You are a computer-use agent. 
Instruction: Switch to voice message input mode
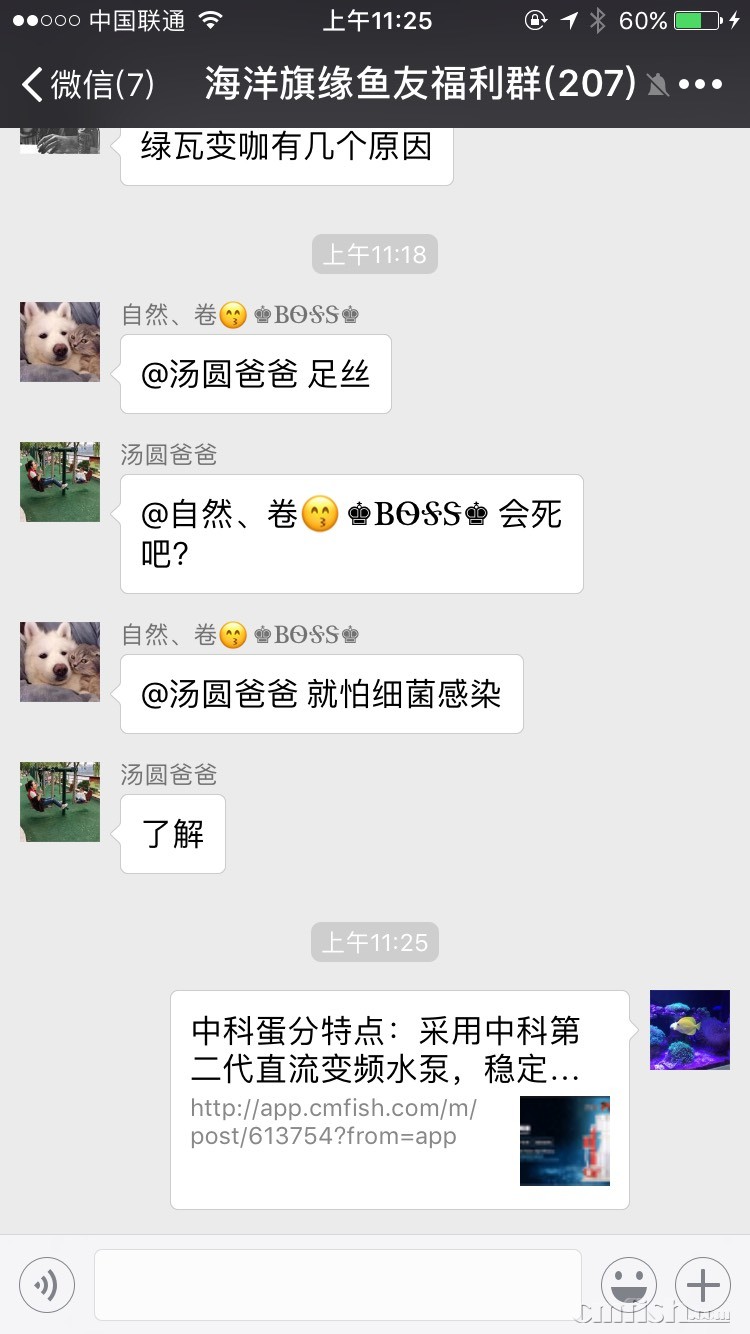46,1285
